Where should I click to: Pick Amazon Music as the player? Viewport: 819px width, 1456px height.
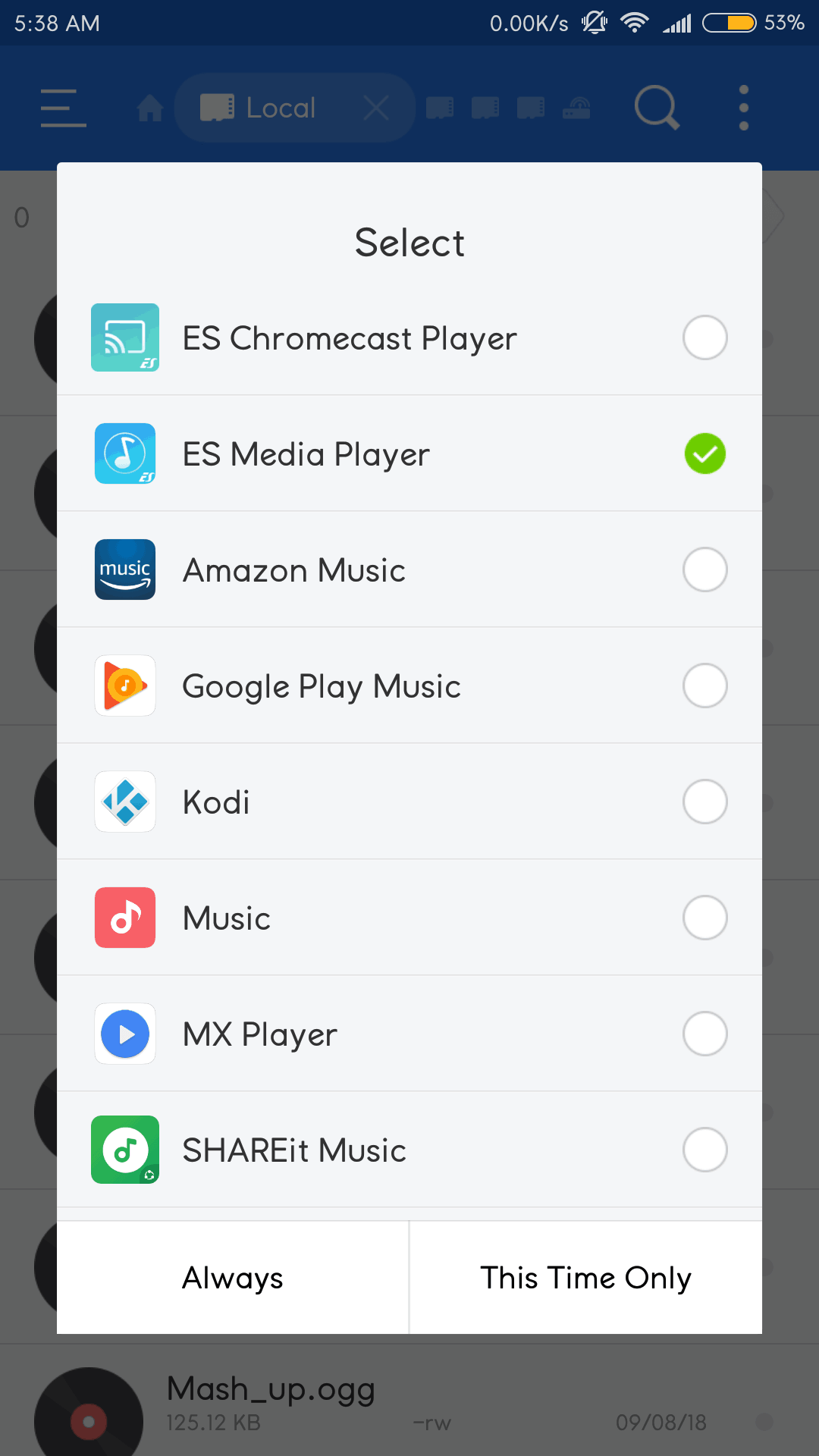pyautogui.click(x=409, y=570)
